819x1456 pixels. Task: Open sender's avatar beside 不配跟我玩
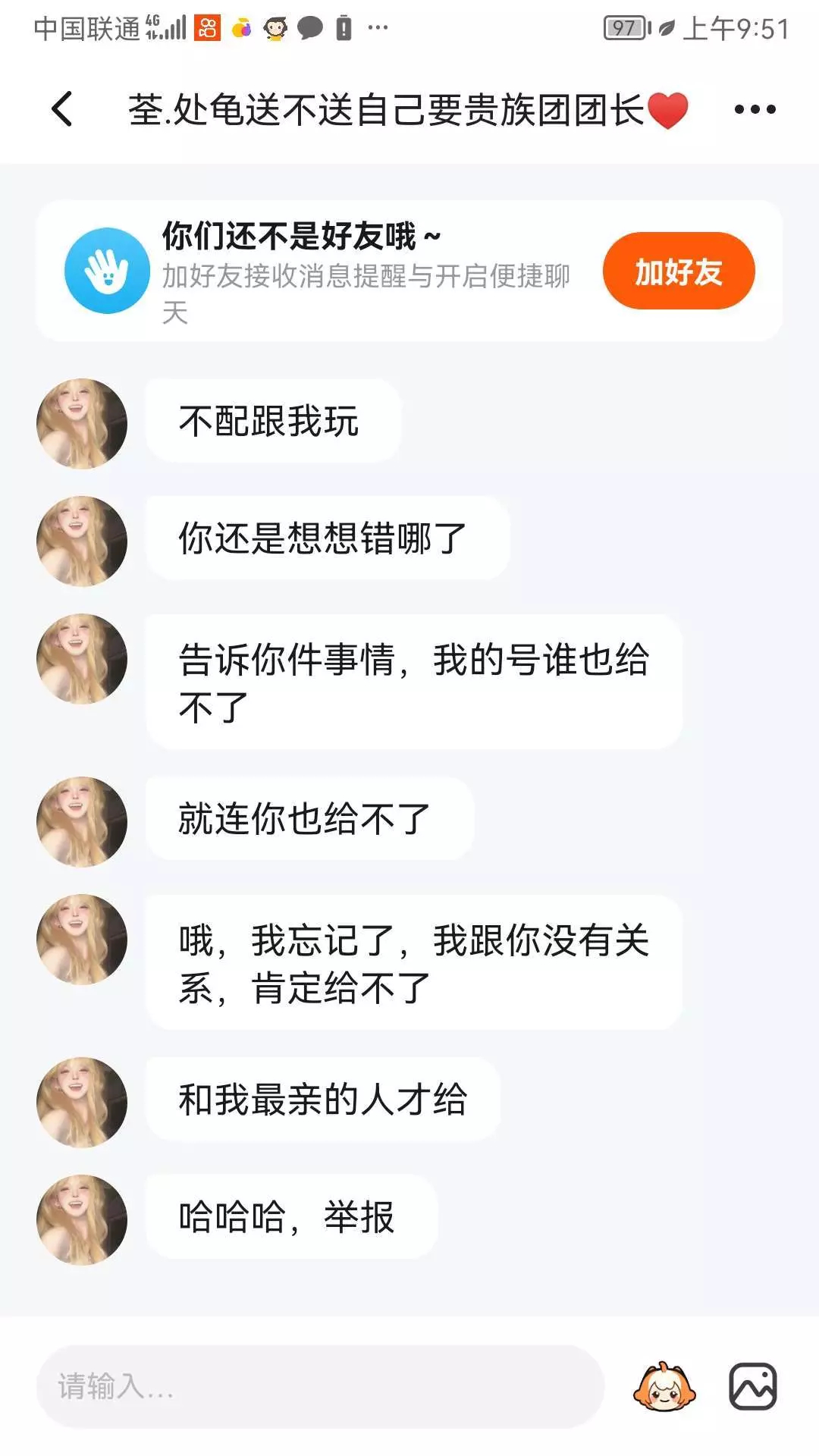pos(82,423)
